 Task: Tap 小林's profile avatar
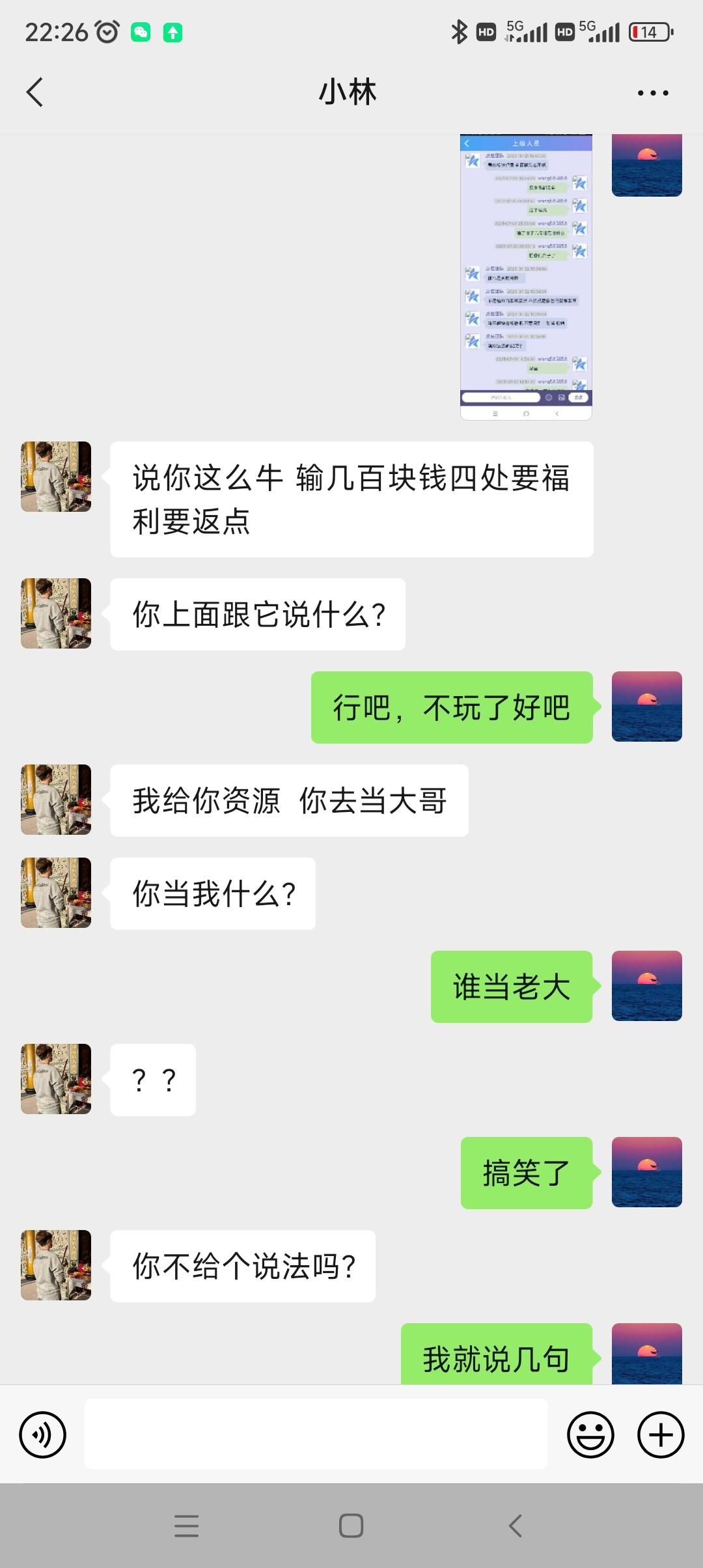(x=55, y=476)
